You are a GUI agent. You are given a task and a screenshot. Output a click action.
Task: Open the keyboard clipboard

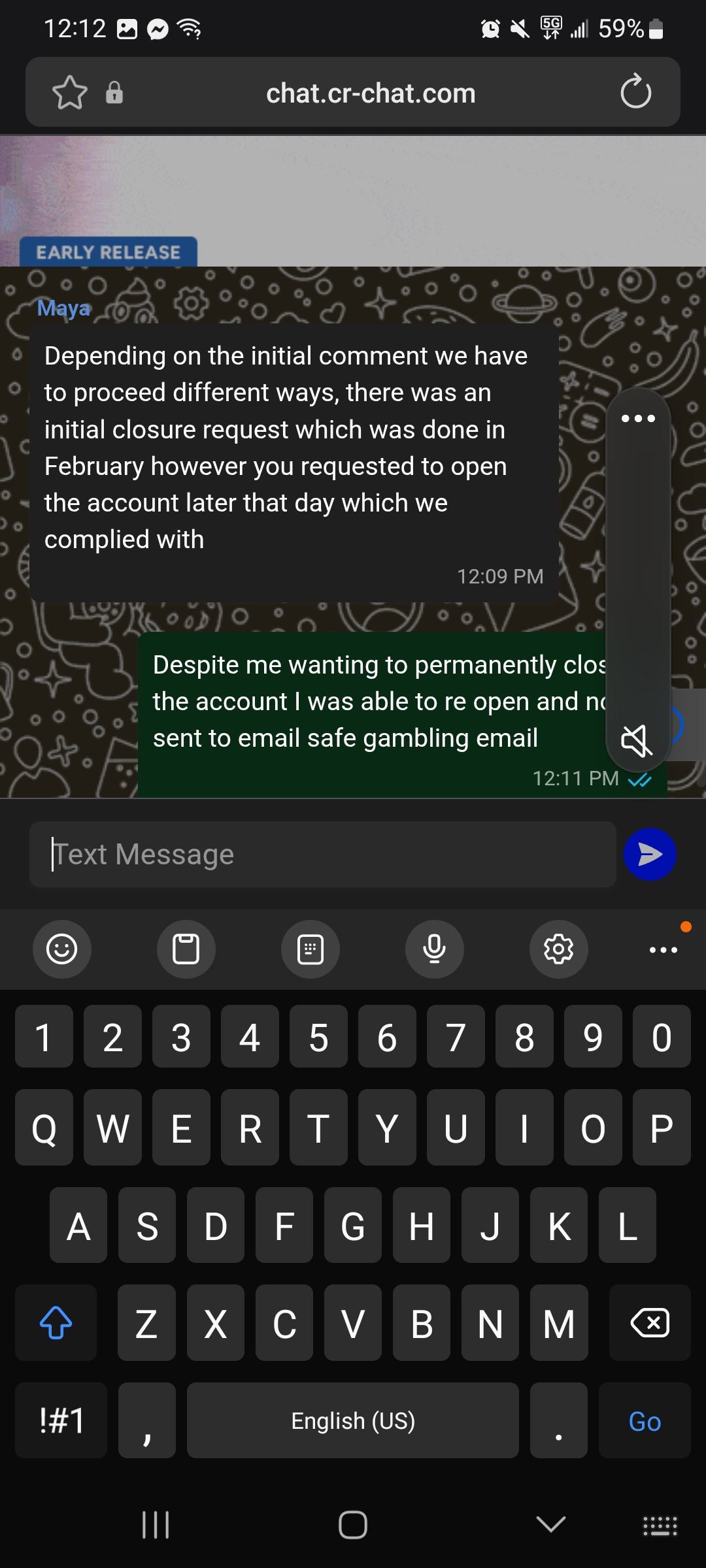coord(186,949)
